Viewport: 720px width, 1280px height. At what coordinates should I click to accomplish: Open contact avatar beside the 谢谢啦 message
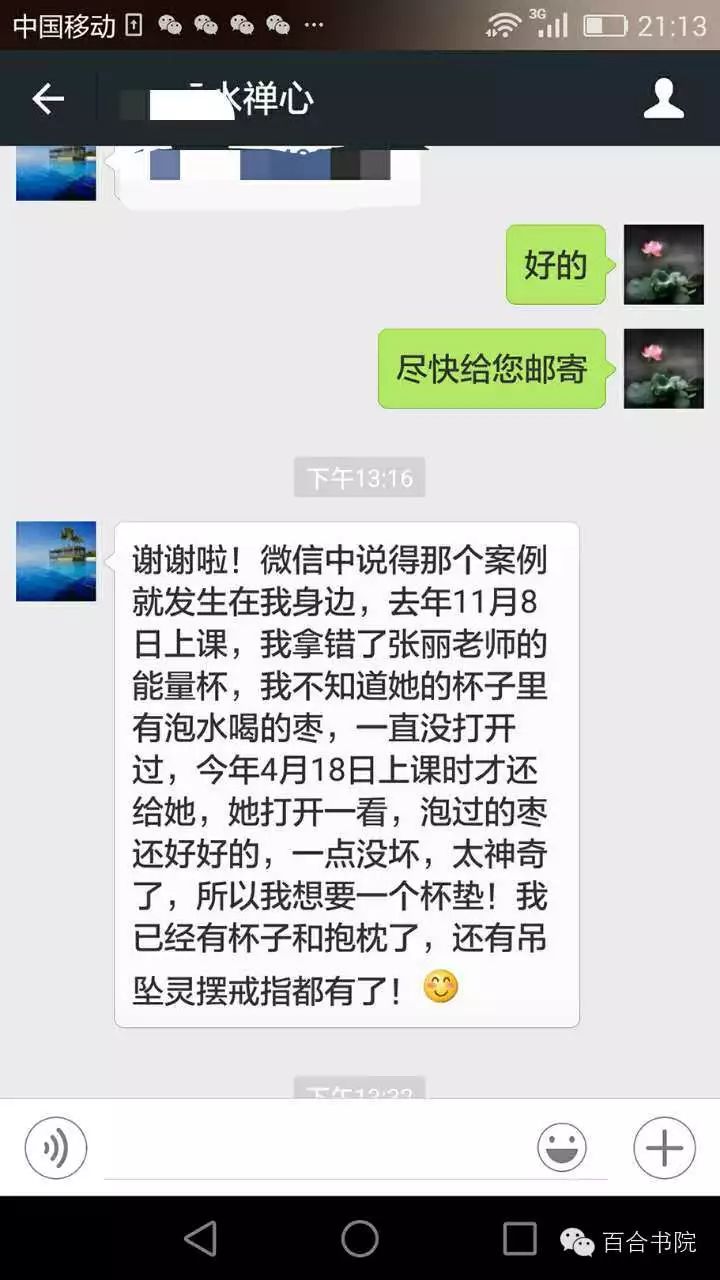[56, 561]
